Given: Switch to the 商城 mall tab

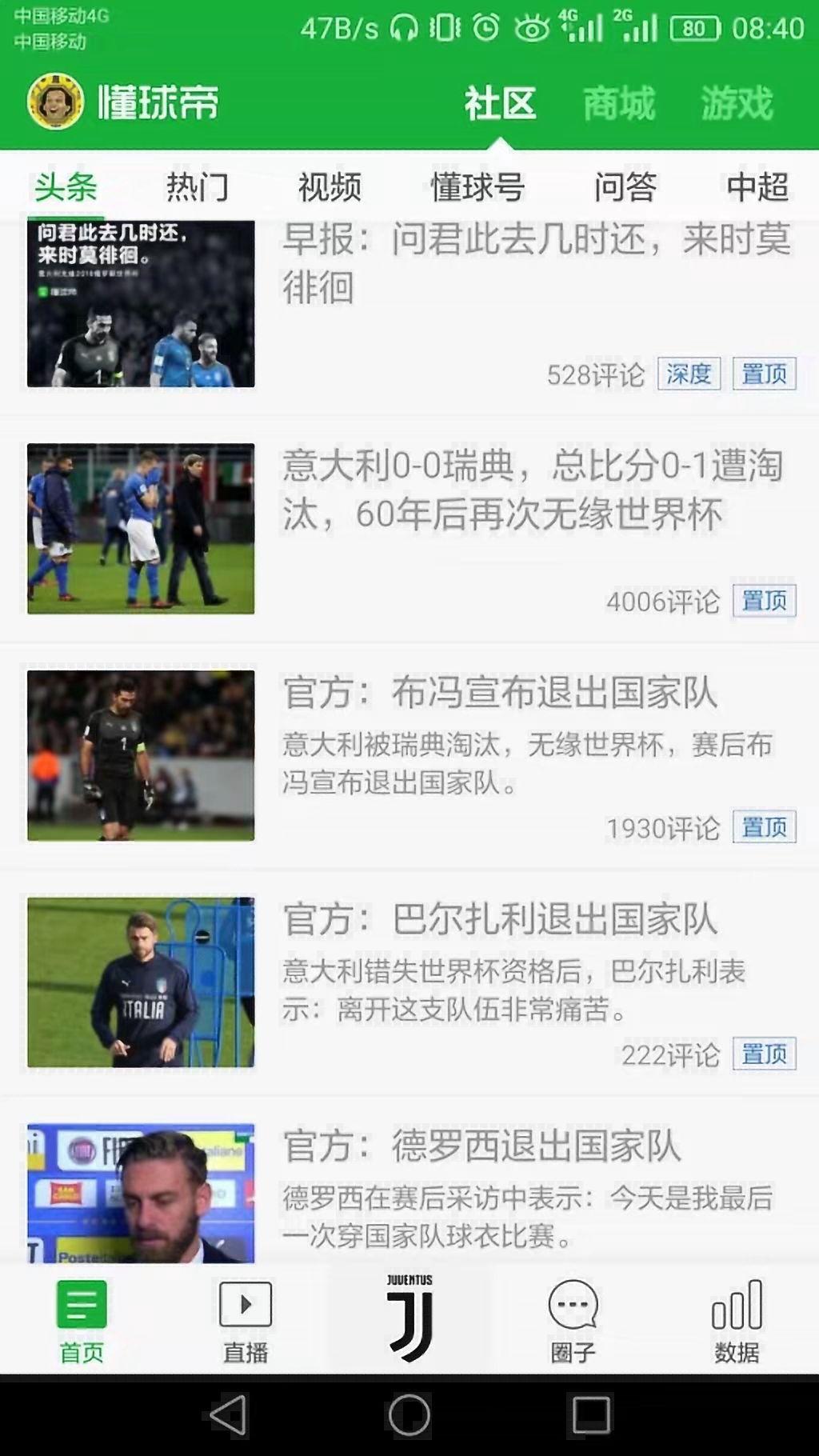Looking at the screenshot, I should 619,102.
